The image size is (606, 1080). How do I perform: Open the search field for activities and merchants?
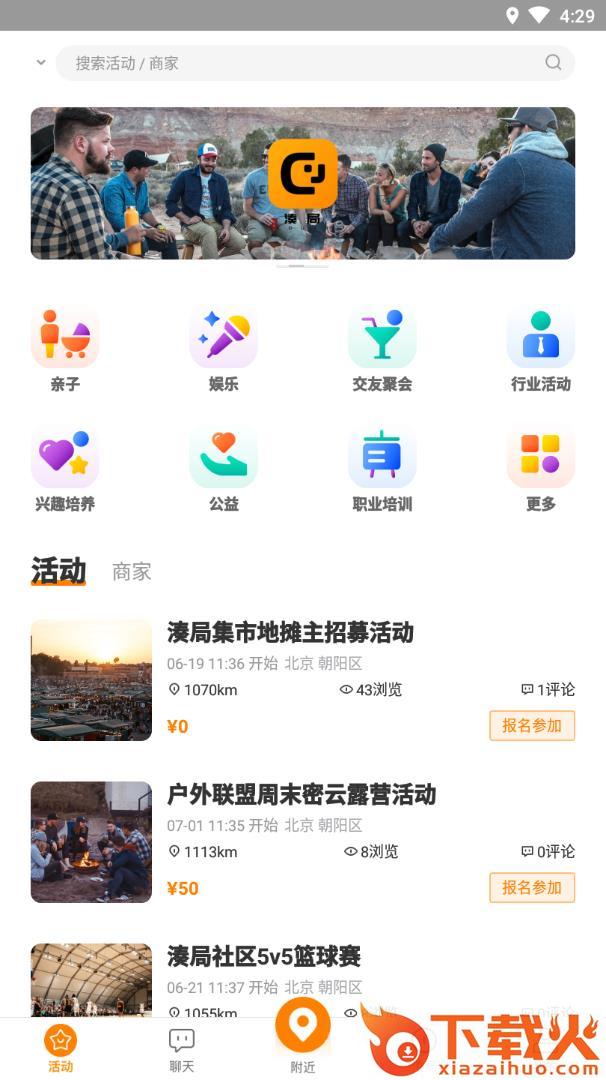click(300, 63)
